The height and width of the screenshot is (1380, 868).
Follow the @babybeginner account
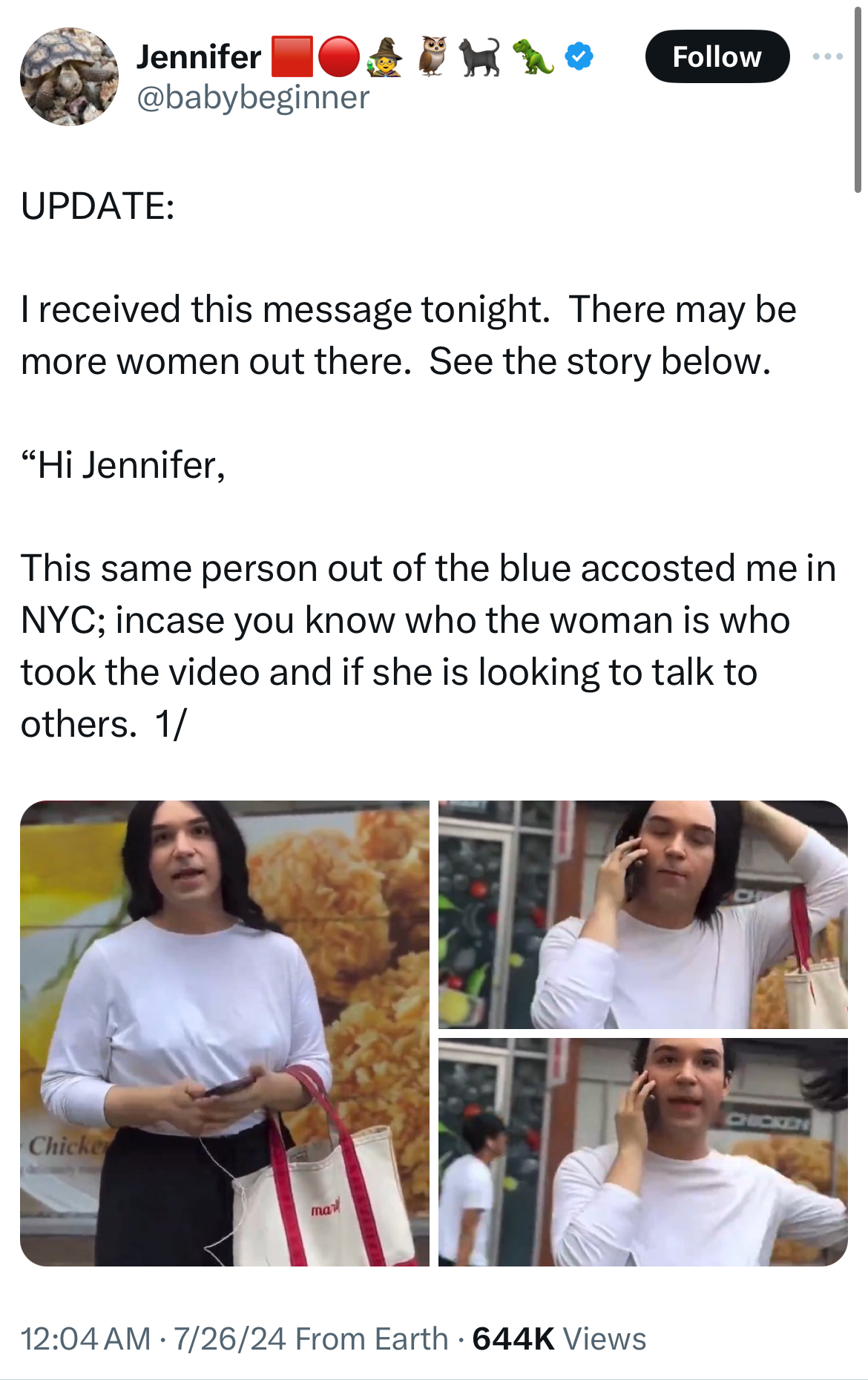pyautogui.click(x=717, y=56)
